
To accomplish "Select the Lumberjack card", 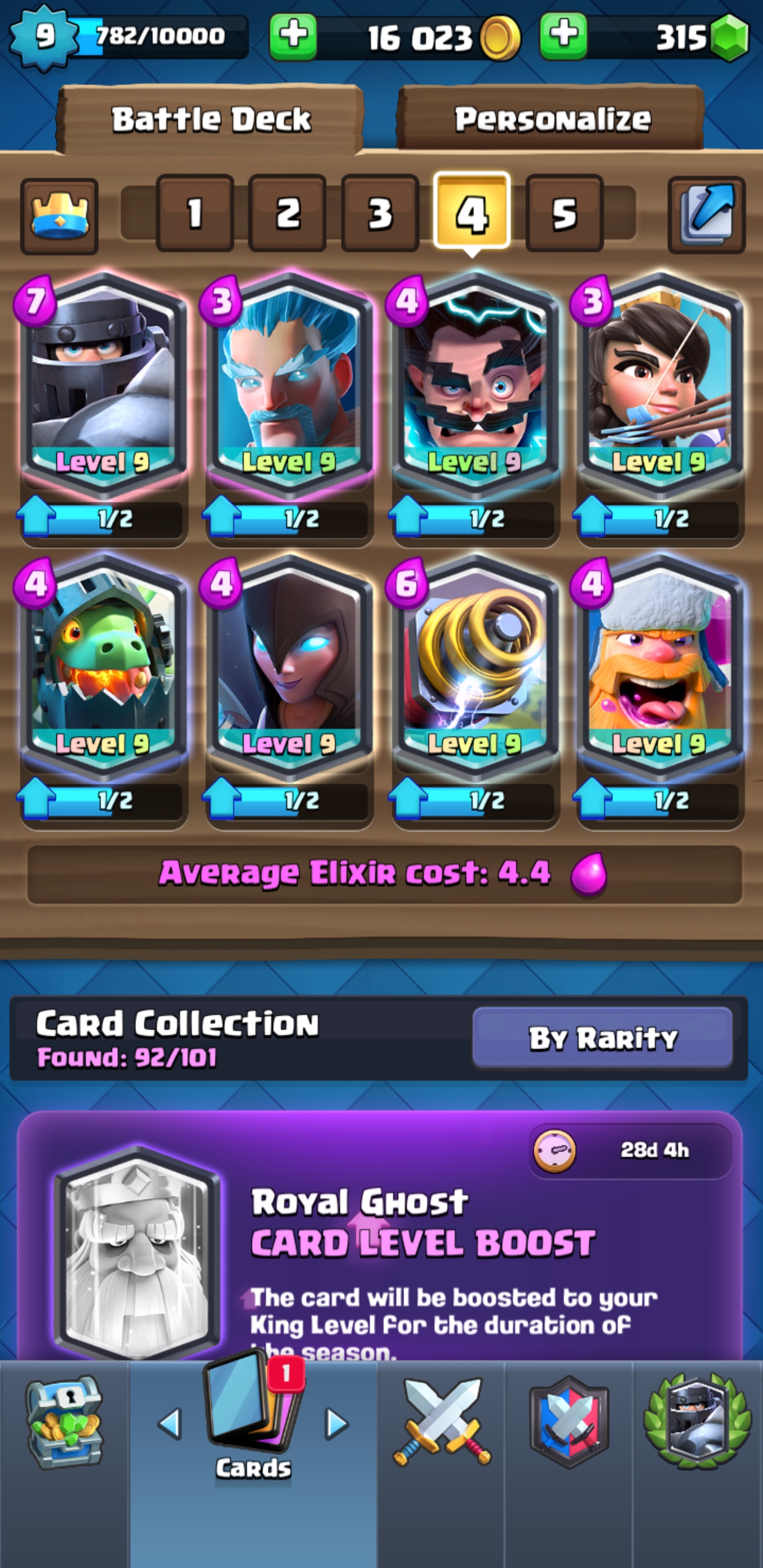I will pyautogui.click(x=660, y=666).
